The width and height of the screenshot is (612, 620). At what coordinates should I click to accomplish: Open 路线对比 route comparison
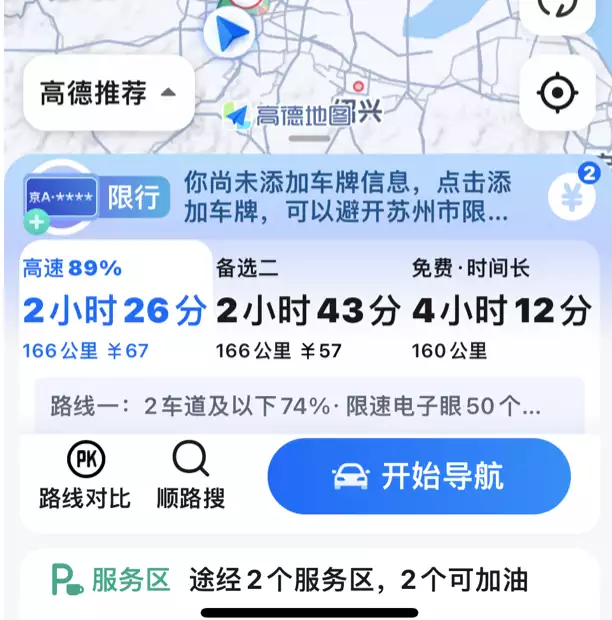[85, 475]
